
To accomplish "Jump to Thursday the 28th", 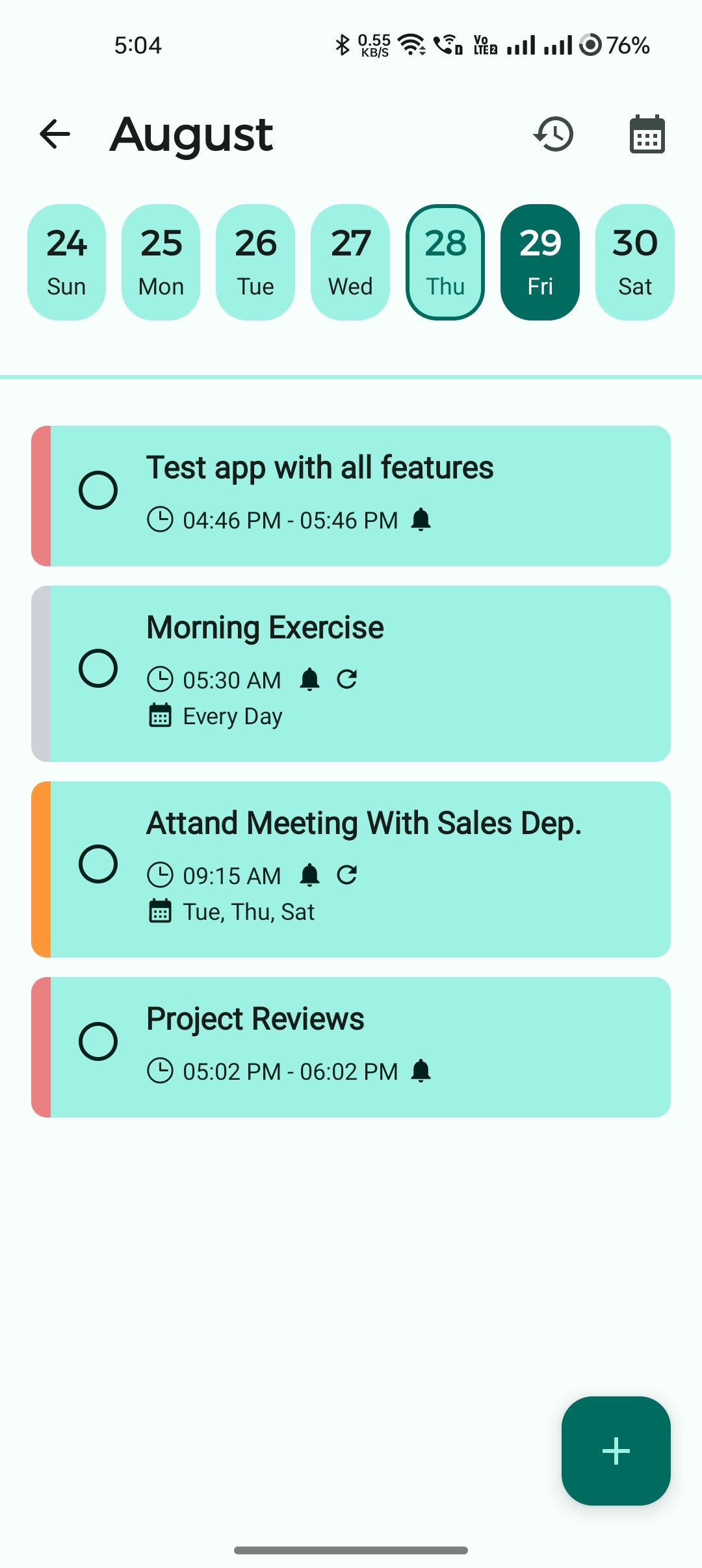I will [x=445, y=262].
